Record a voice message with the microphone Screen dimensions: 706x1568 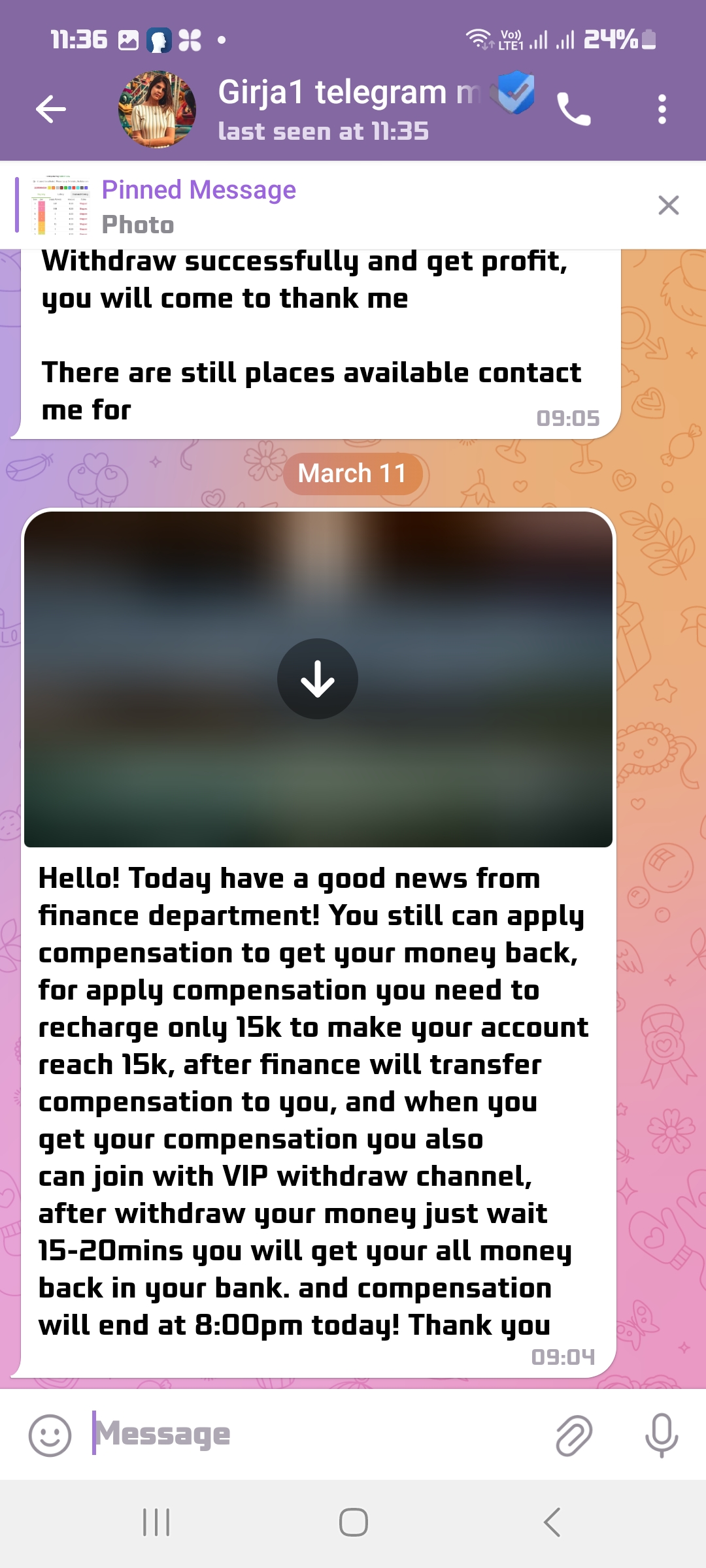(x=661, y=1435)
